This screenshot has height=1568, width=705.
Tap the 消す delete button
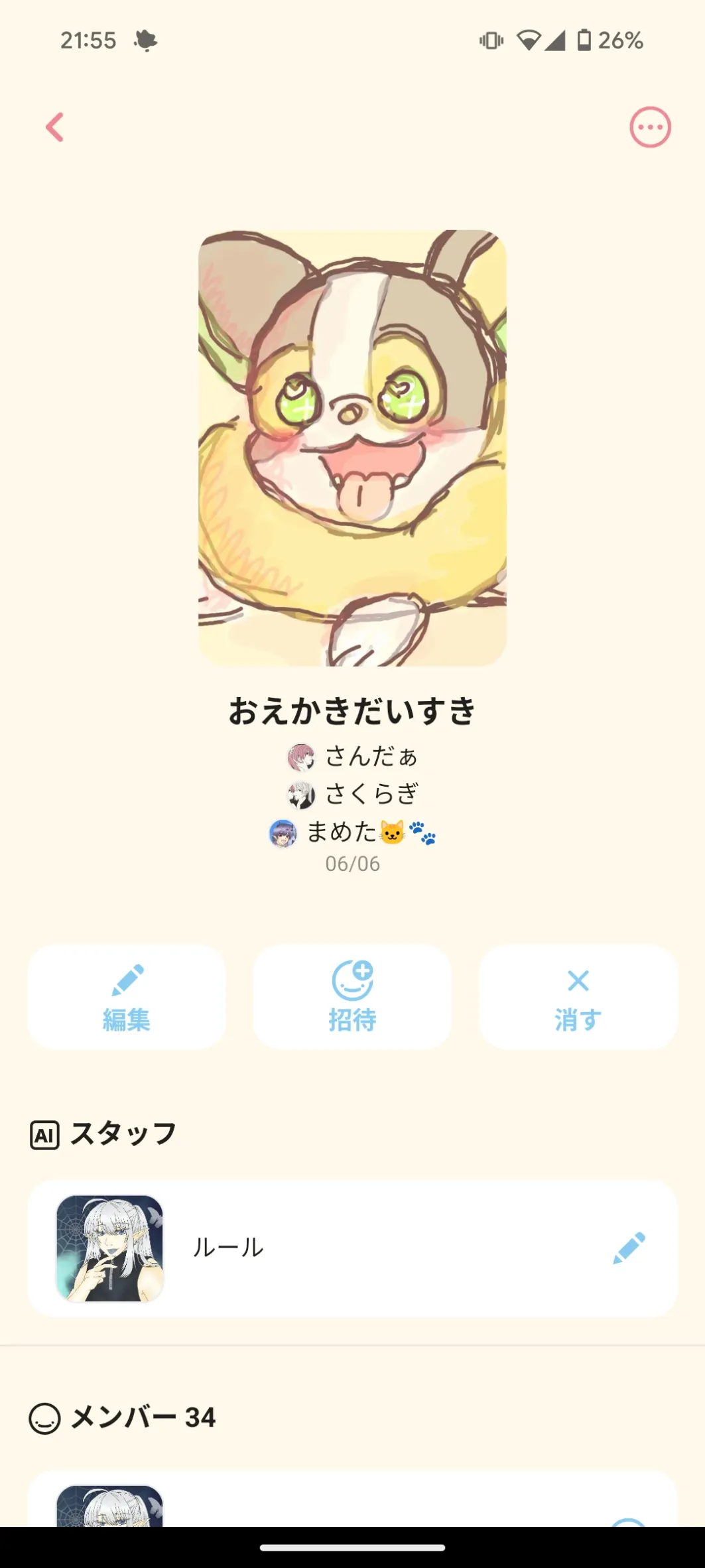[x=578, y=997]
